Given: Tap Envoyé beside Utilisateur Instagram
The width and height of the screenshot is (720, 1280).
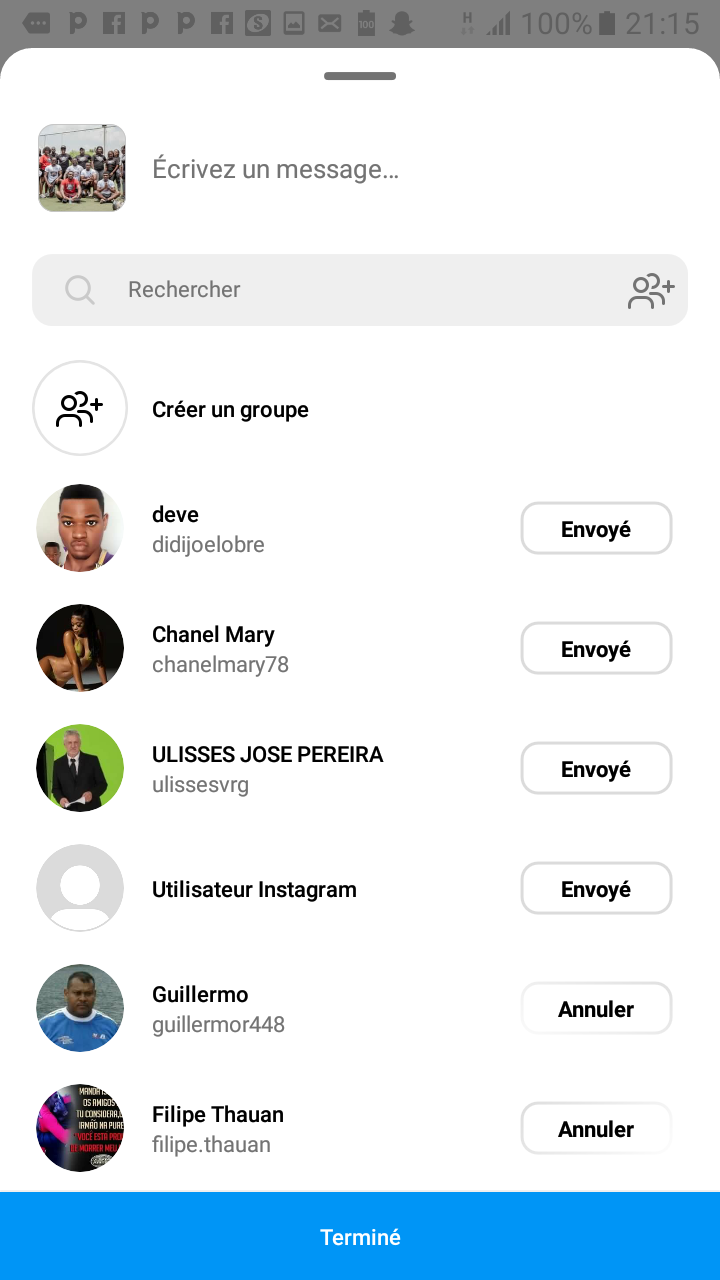Looking at the screenshot, I should pos(596,889).
